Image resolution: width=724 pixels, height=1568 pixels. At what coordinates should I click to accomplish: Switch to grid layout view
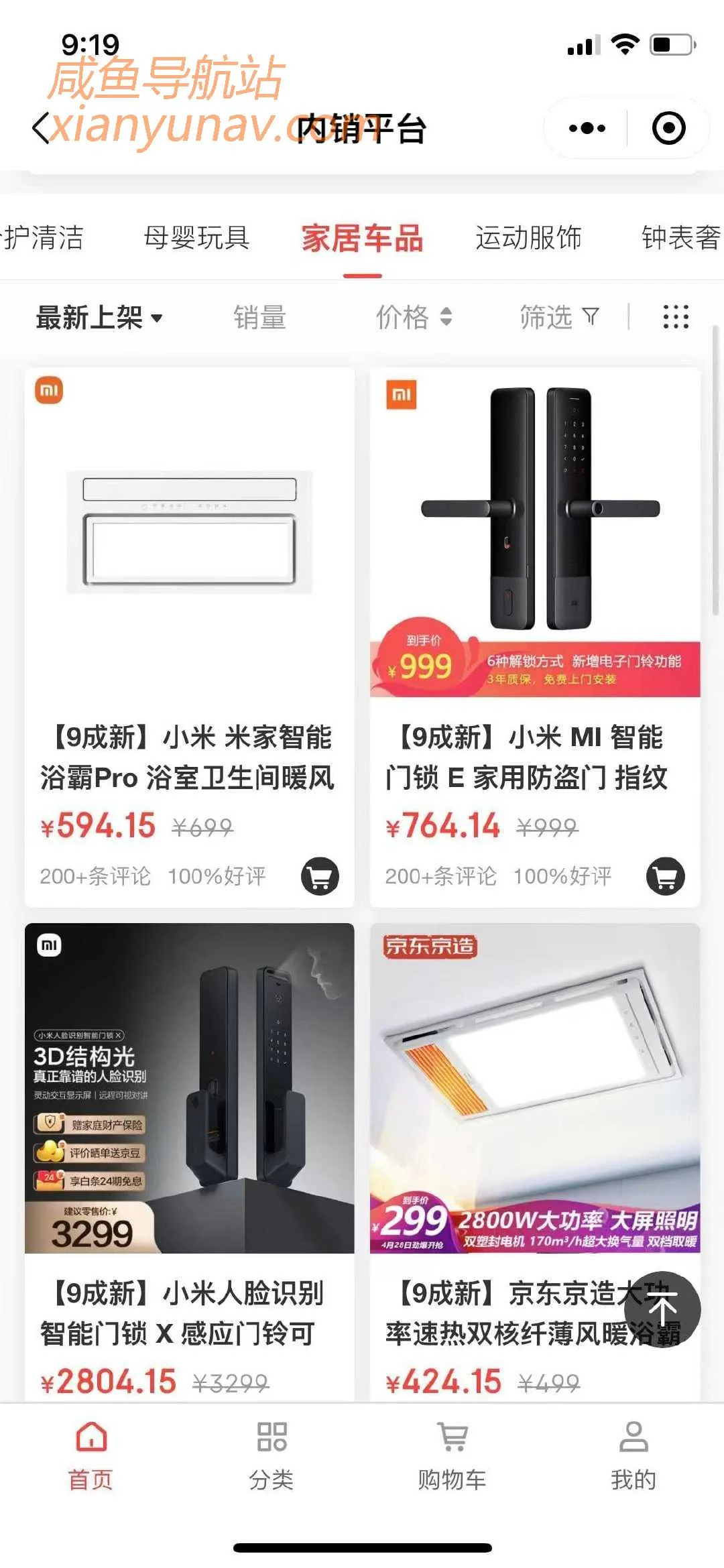coord(677,316)
